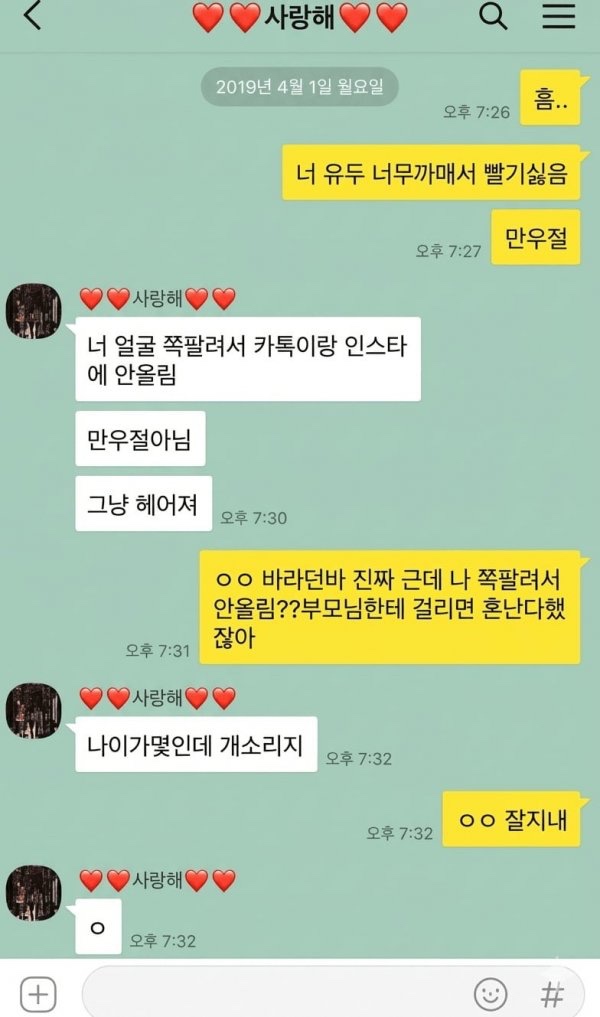Search within this conversation
This screenshot has width=600, height=1017.
pyautogui.click(x=492, y=17)
